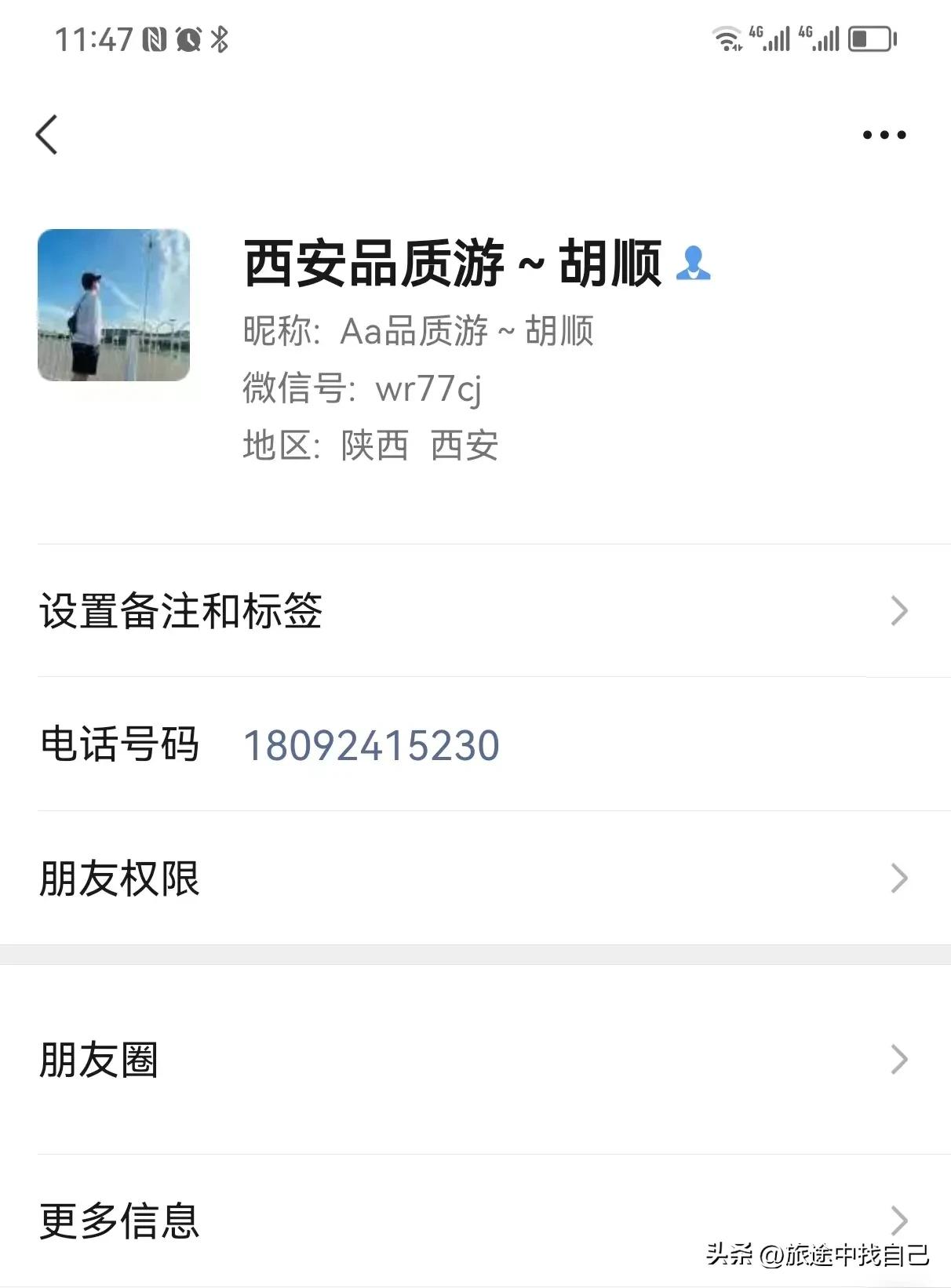Click the back arrow to return
This screenshot has width=951, height=1288.
(x=47, y=133)
